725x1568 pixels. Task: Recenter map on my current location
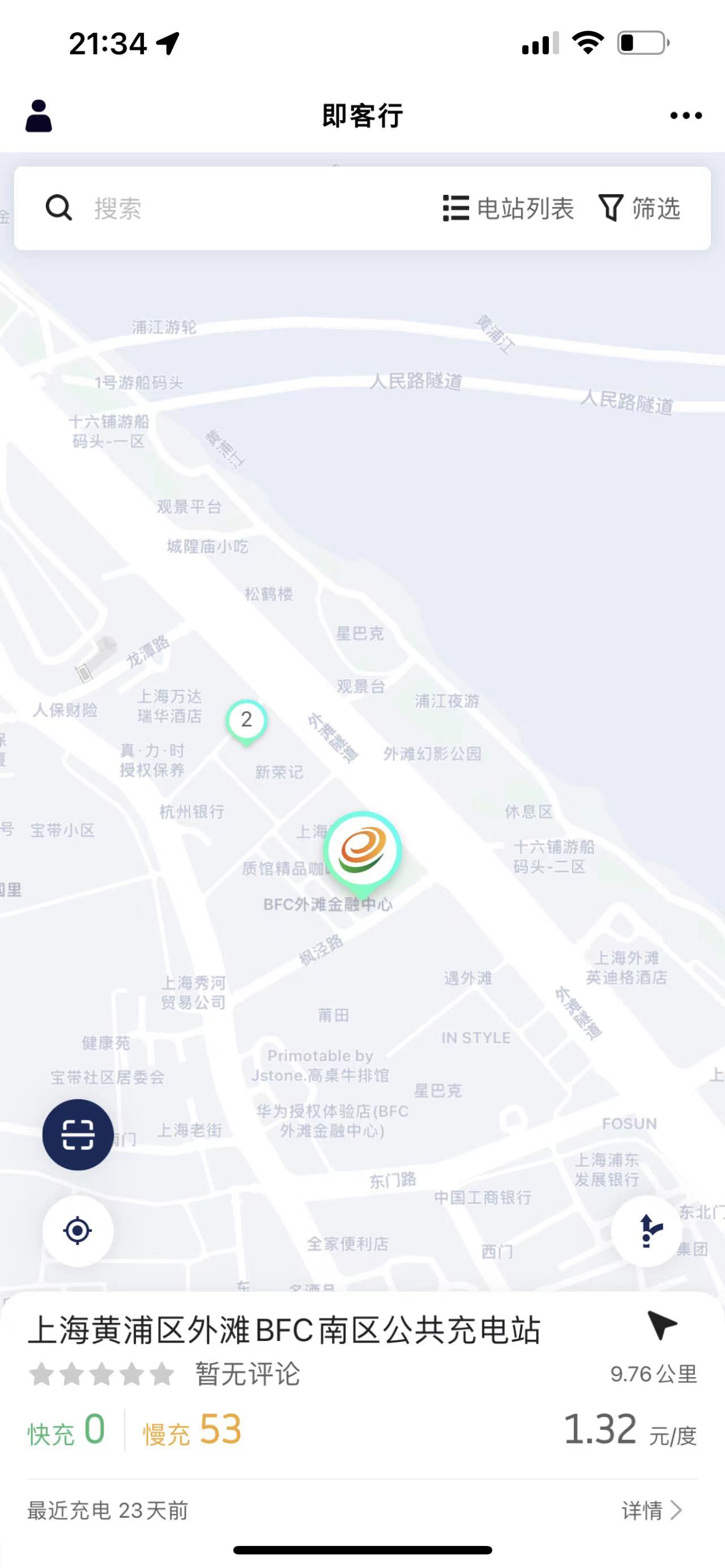click(x=78, y=1231)
